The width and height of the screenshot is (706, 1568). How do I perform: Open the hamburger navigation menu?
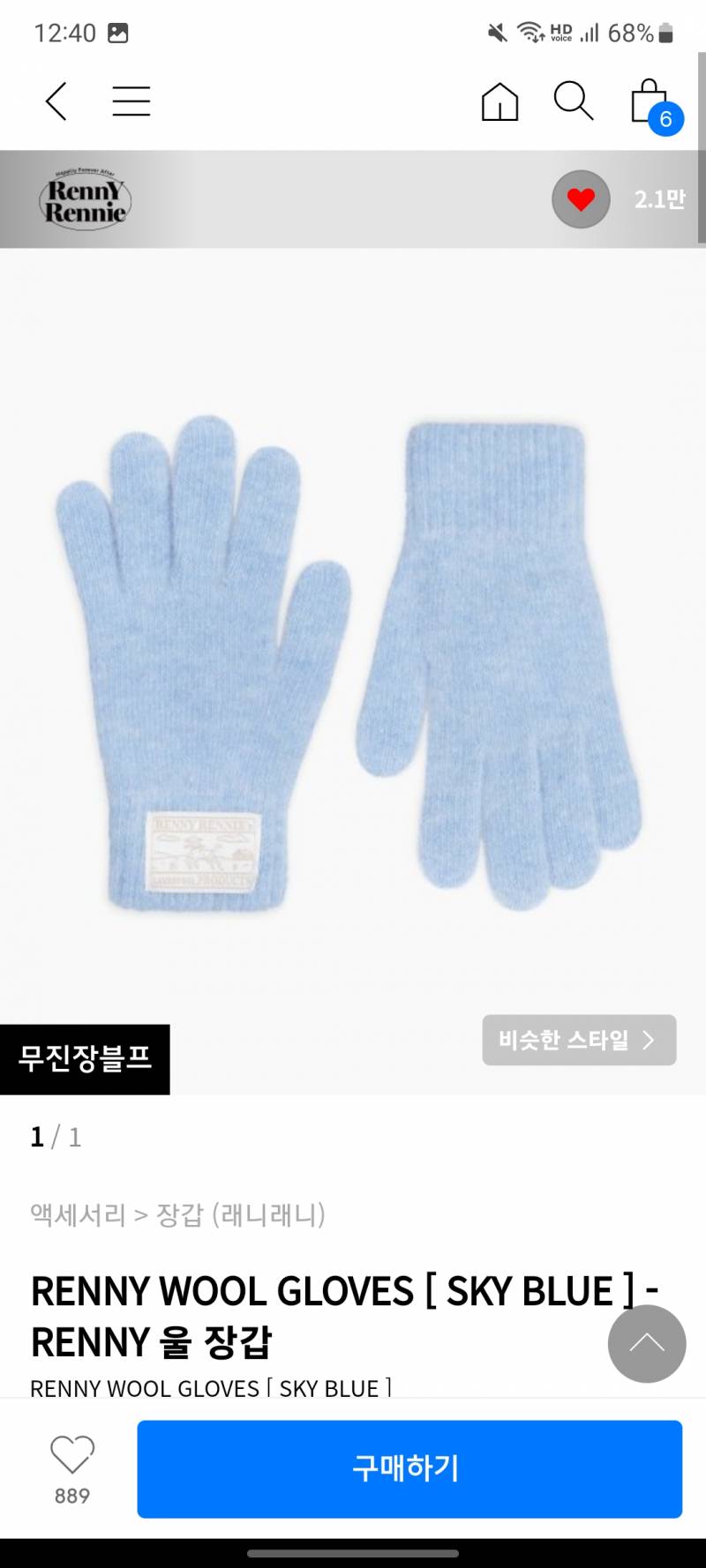pyautogui.click(x=131, y=101)
